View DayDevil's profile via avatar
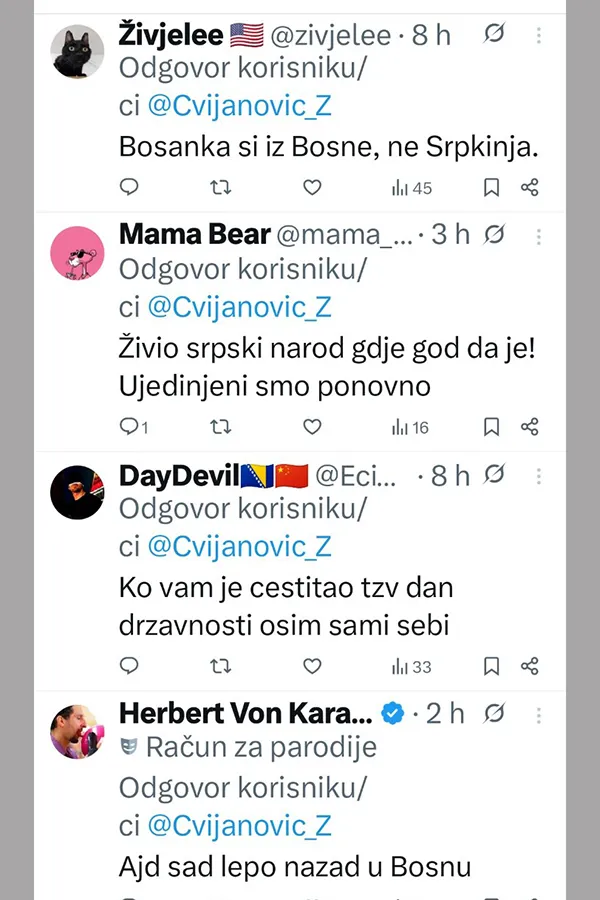The height and width of the screenshot is (900, 600). (x=78, y=492)
